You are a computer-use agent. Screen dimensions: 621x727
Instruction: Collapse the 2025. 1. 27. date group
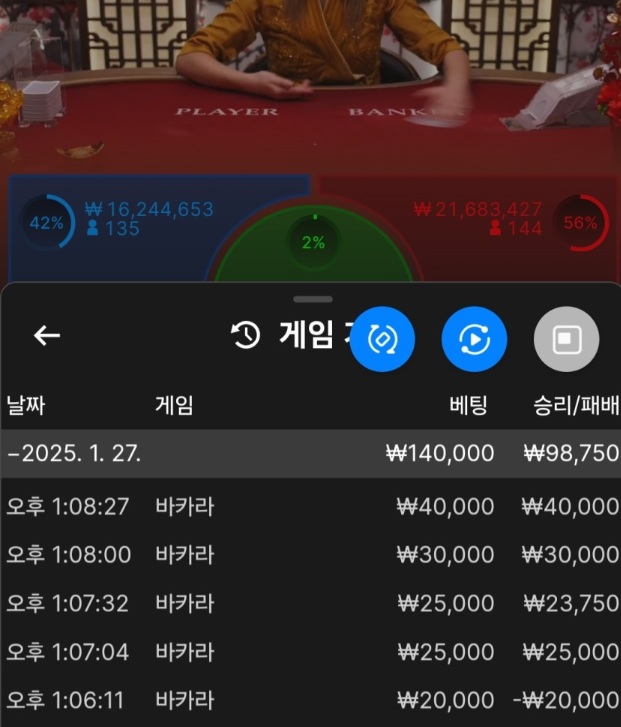(310, 453)
